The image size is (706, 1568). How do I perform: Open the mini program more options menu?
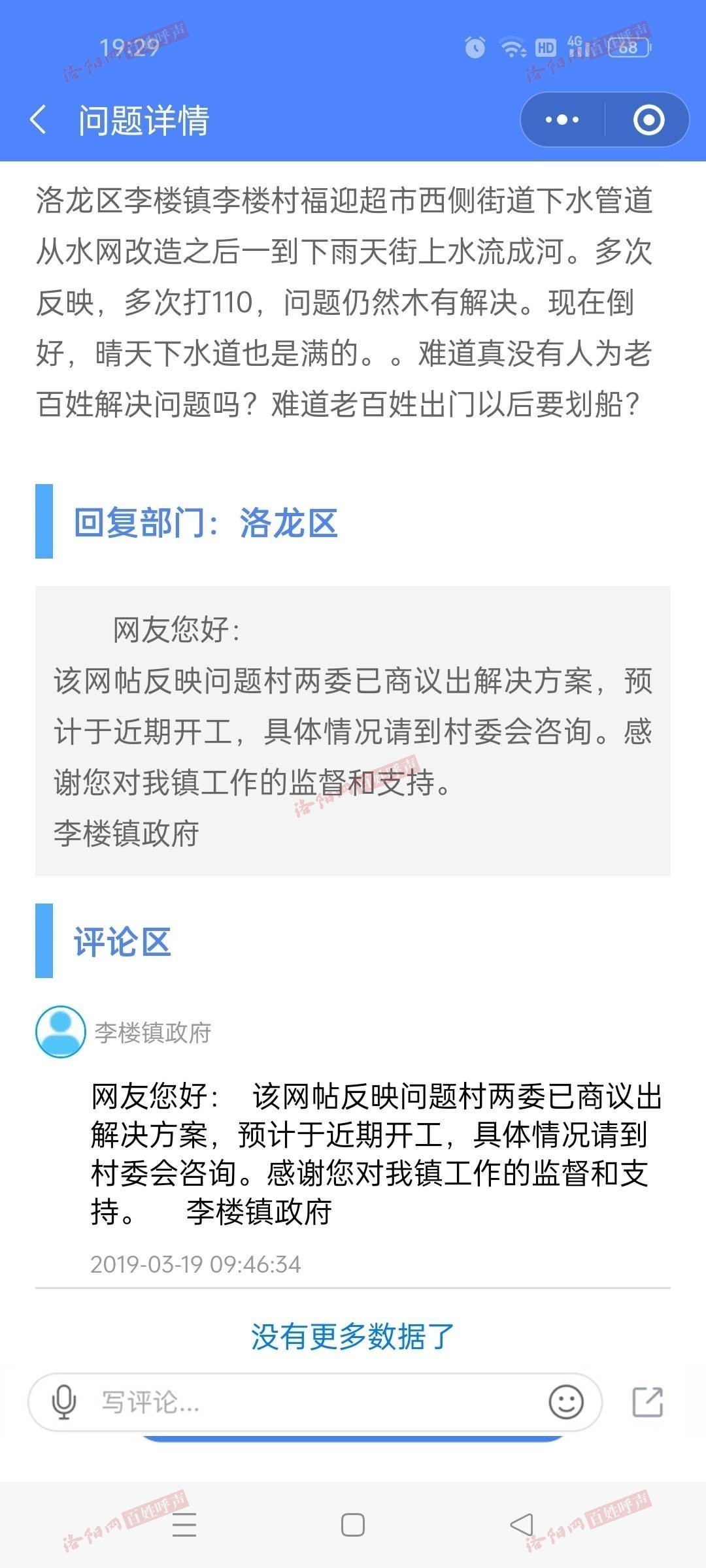tap(562, 120)
